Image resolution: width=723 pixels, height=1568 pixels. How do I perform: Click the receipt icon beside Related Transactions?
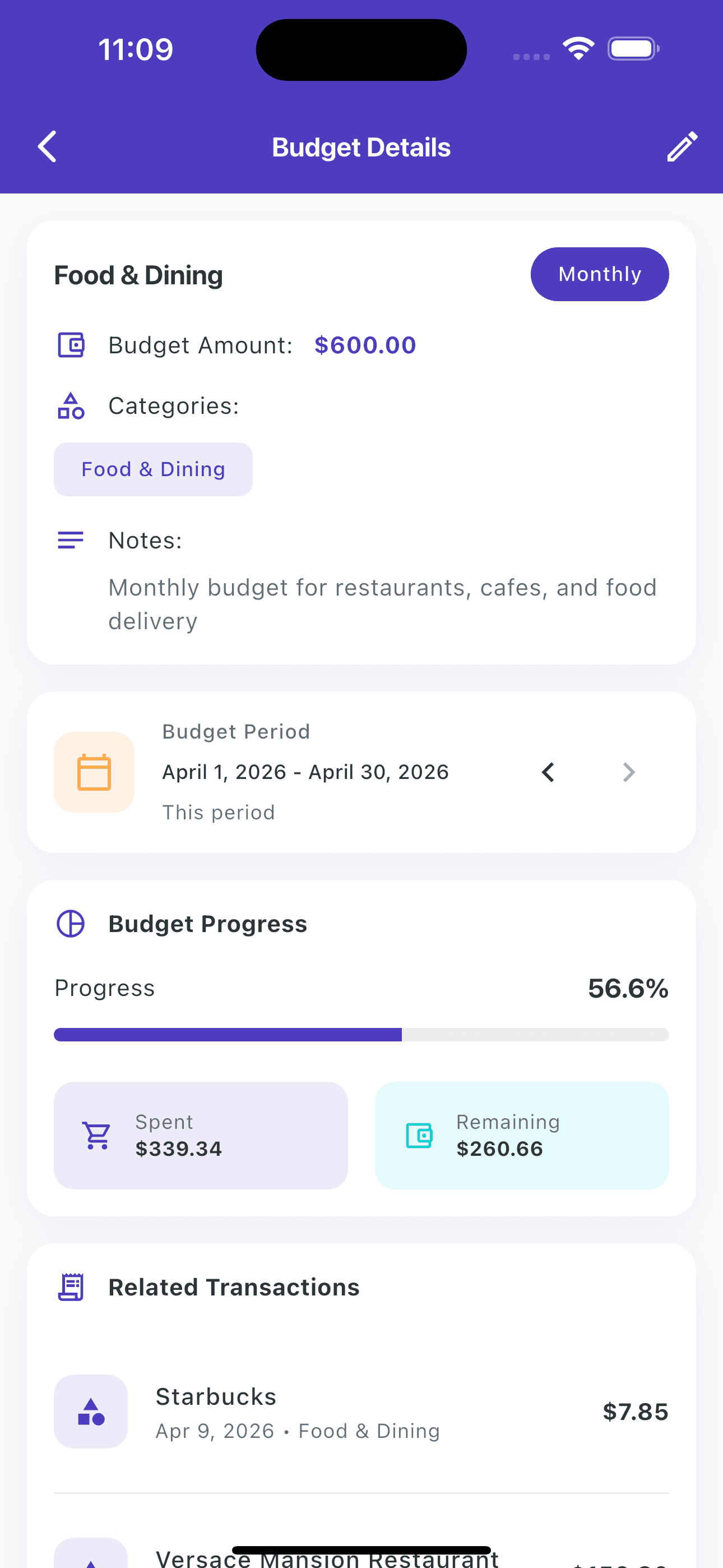point(70,1287)
